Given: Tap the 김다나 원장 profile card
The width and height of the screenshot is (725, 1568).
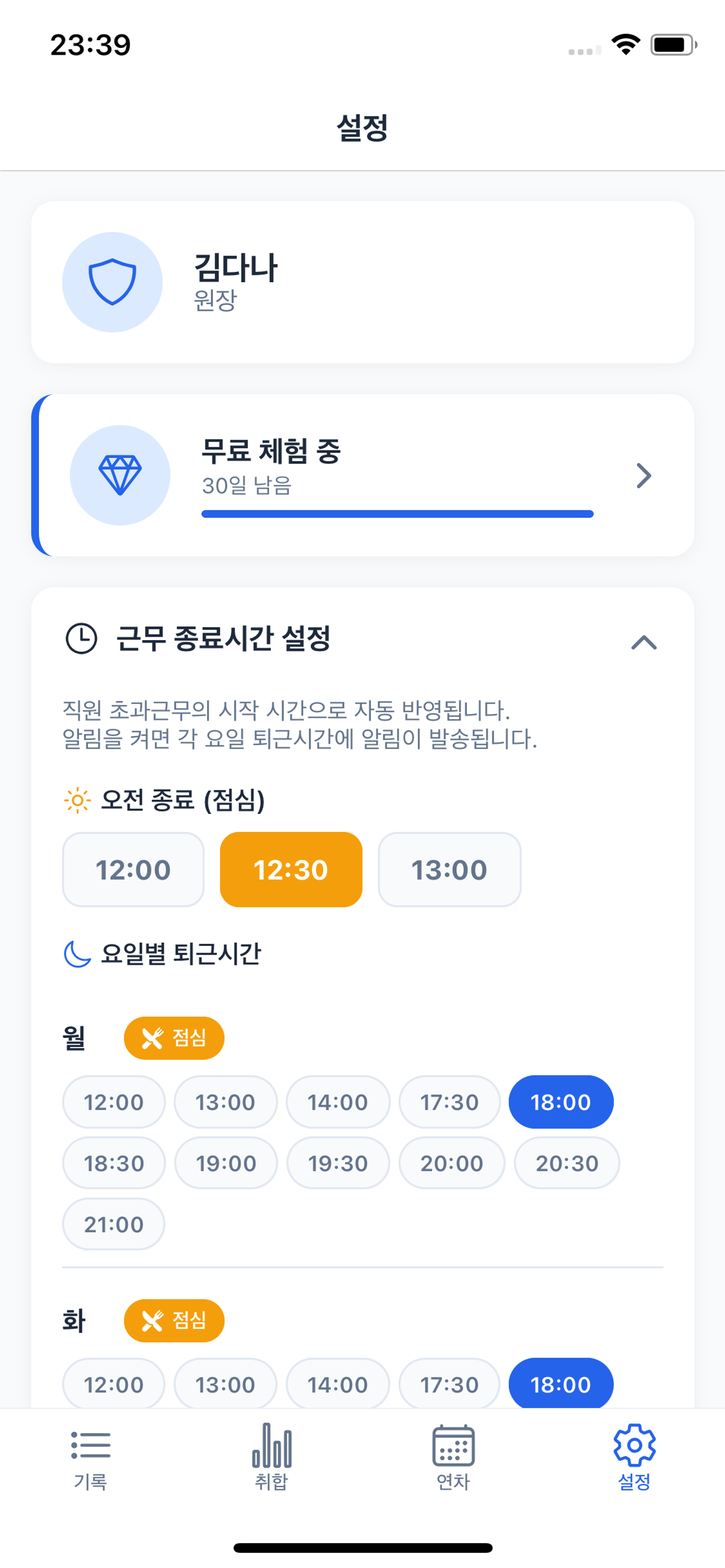Looking at the screenshot, I should click(x=362, y=282).
